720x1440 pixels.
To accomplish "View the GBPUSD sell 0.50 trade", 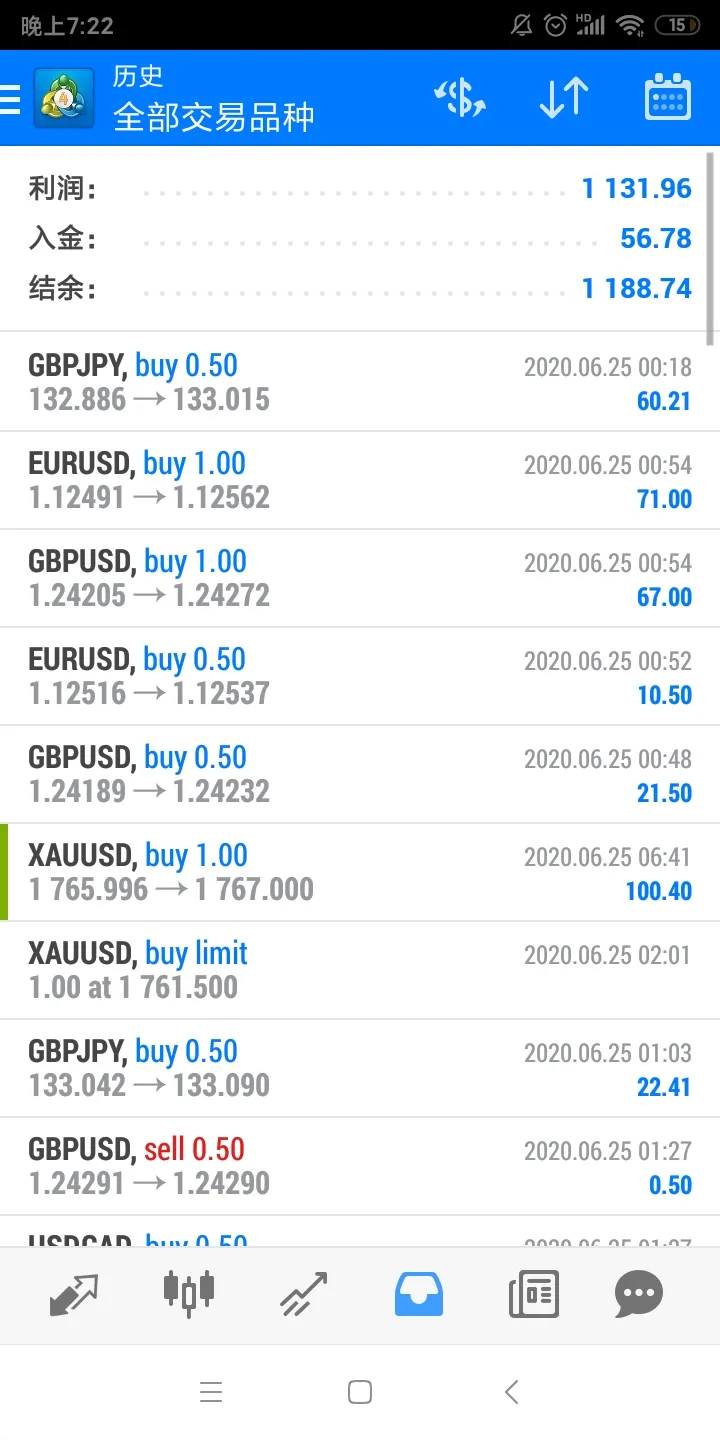I will (360, 1167).
